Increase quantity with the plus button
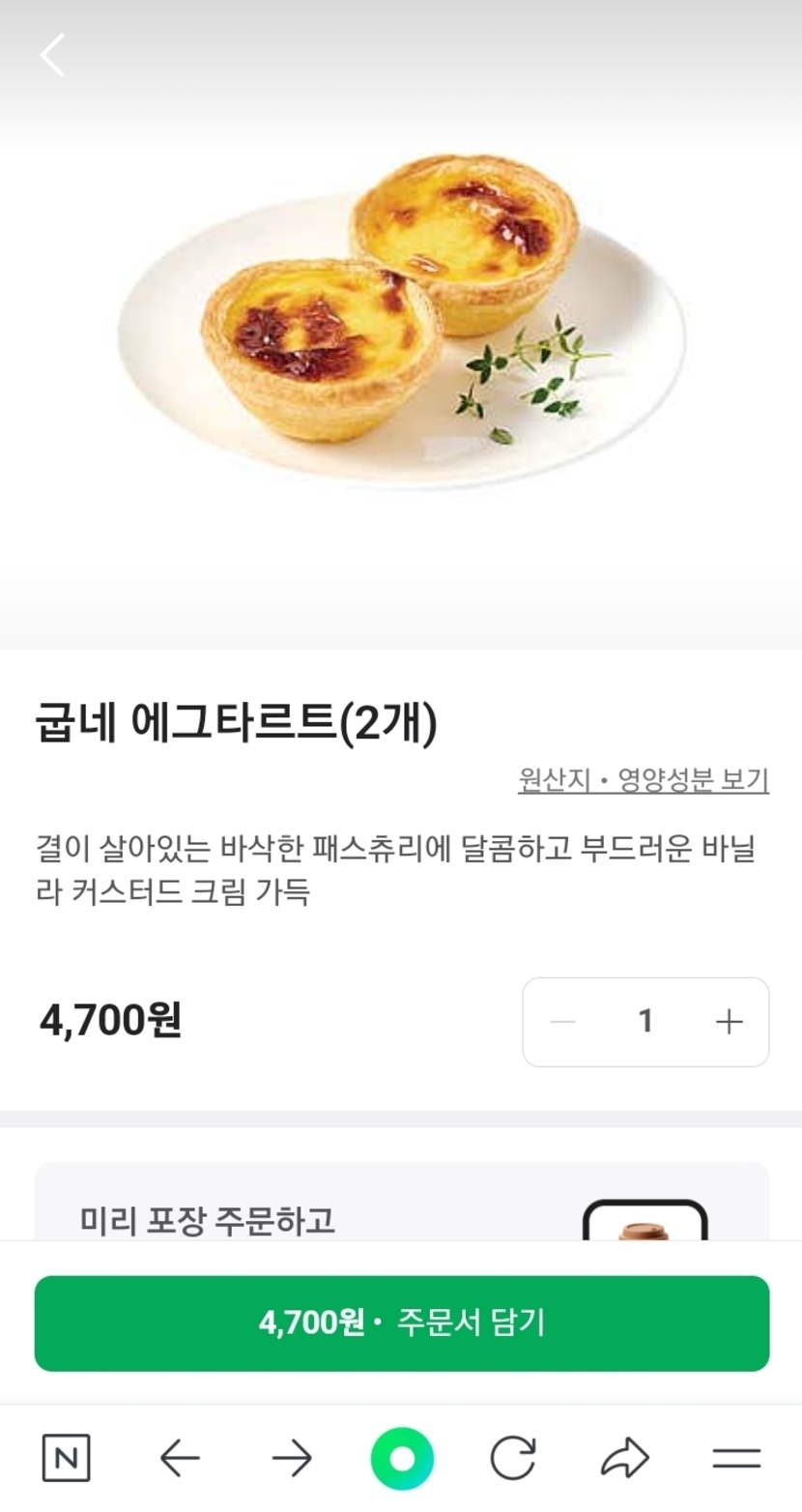802x1512 pixels. (729, 1022)
